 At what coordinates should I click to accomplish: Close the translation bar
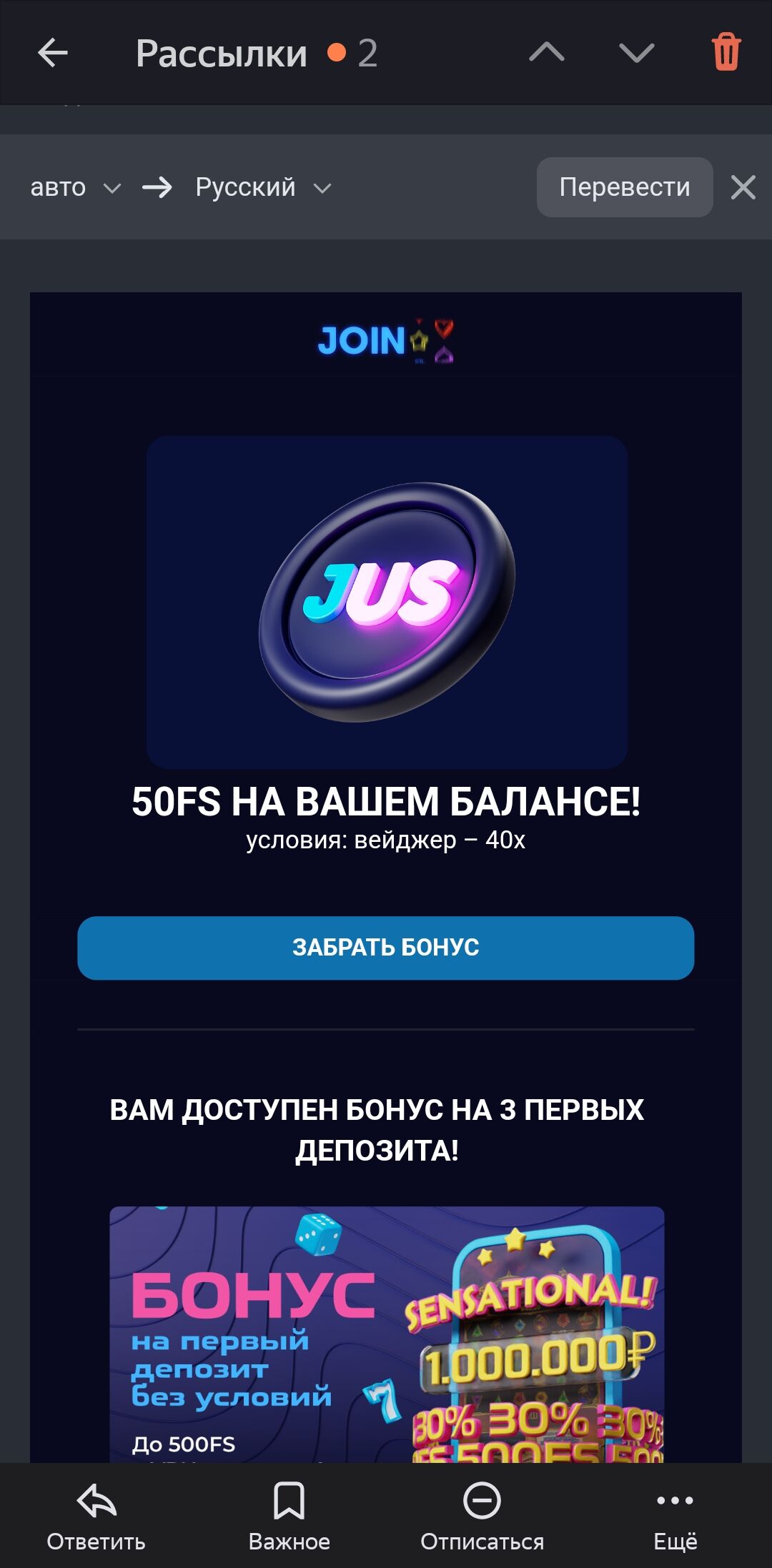click(x=743, y=187)
